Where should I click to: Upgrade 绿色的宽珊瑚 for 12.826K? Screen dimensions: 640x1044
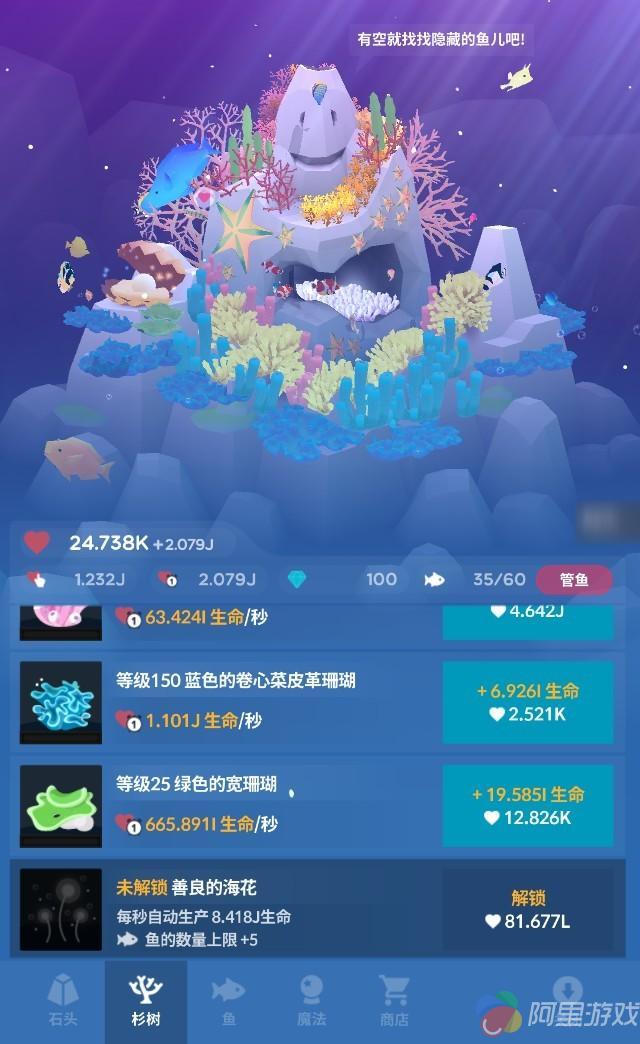pos(527,806)
